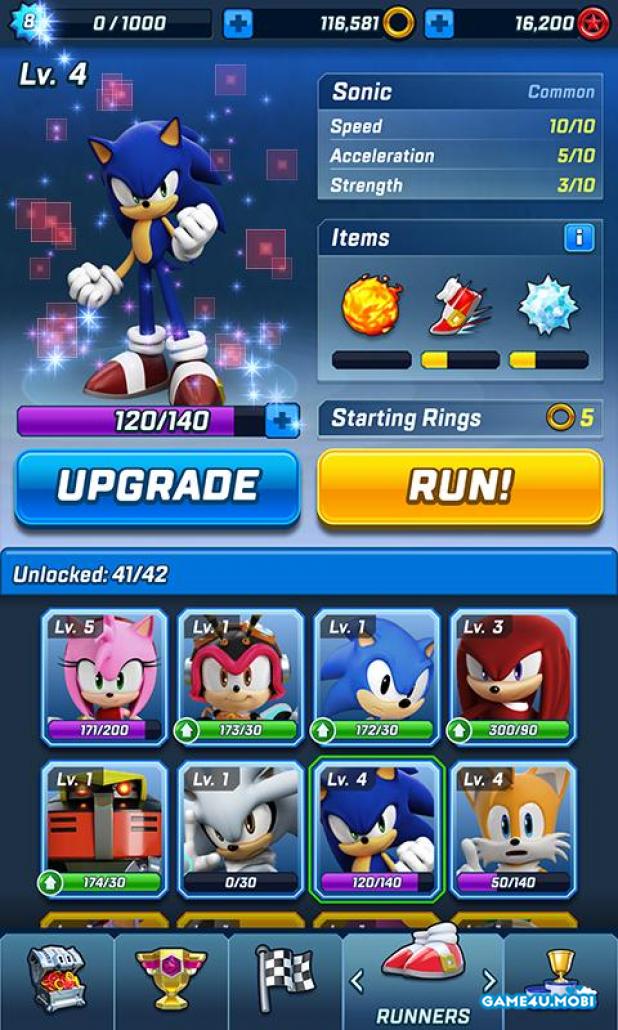Tap the plus next to 120/140 cards
This screenshot has width=618, height=1030.
coord(282,421)
